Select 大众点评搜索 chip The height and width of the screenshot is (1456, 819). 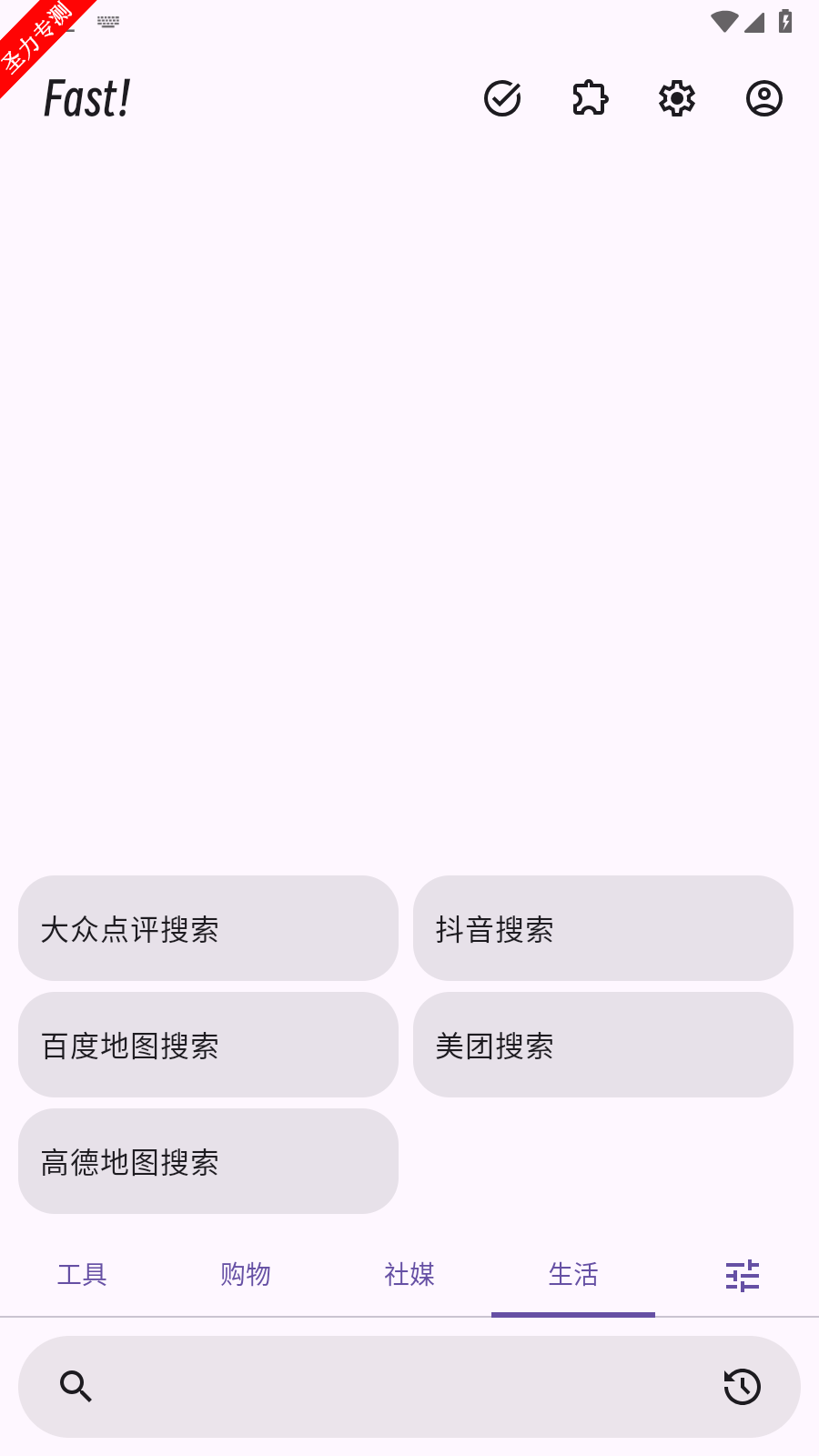click(208, 928)
